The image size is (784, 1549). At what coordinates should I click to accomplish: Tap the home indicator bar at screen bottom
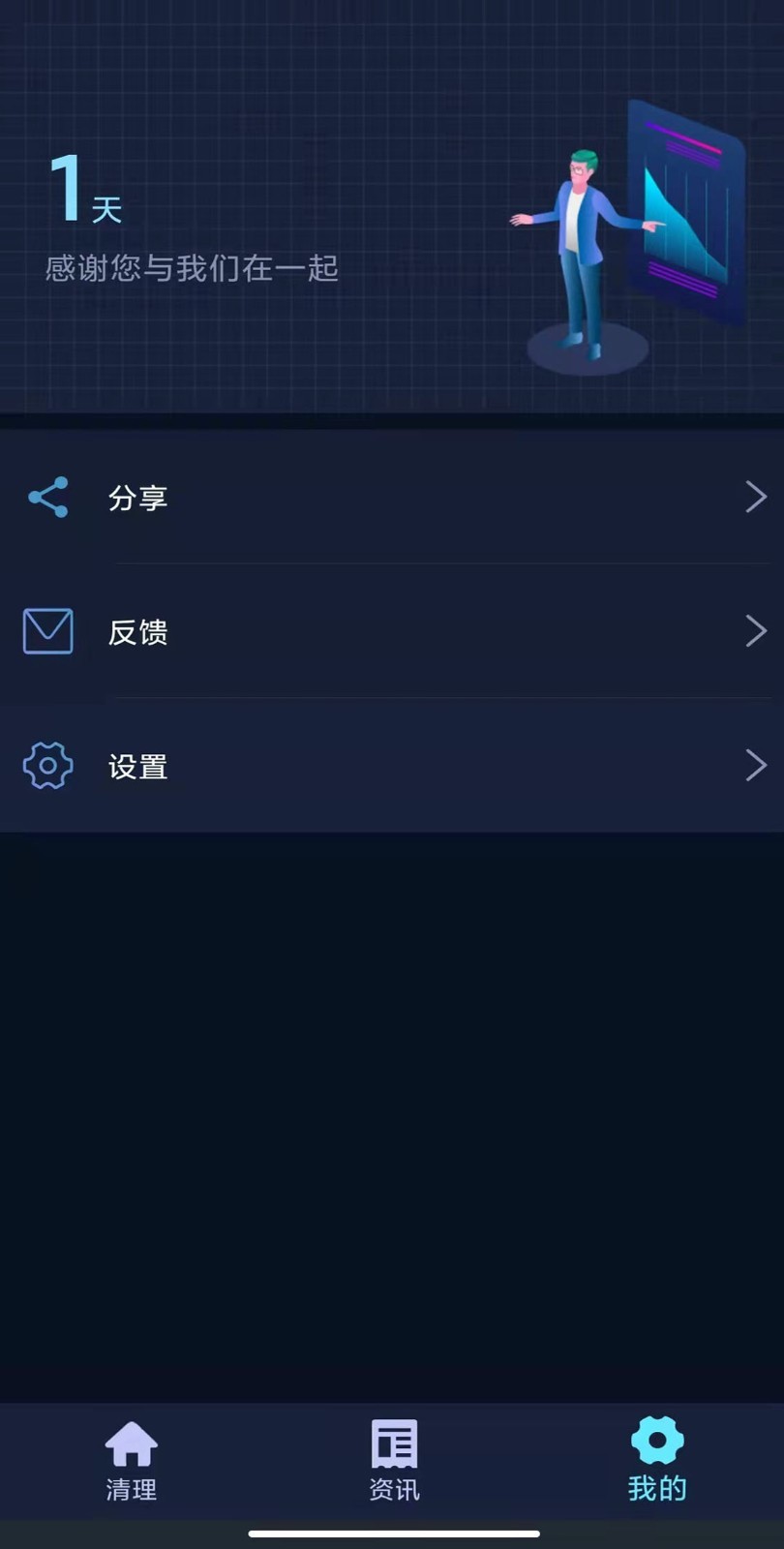392,1534
